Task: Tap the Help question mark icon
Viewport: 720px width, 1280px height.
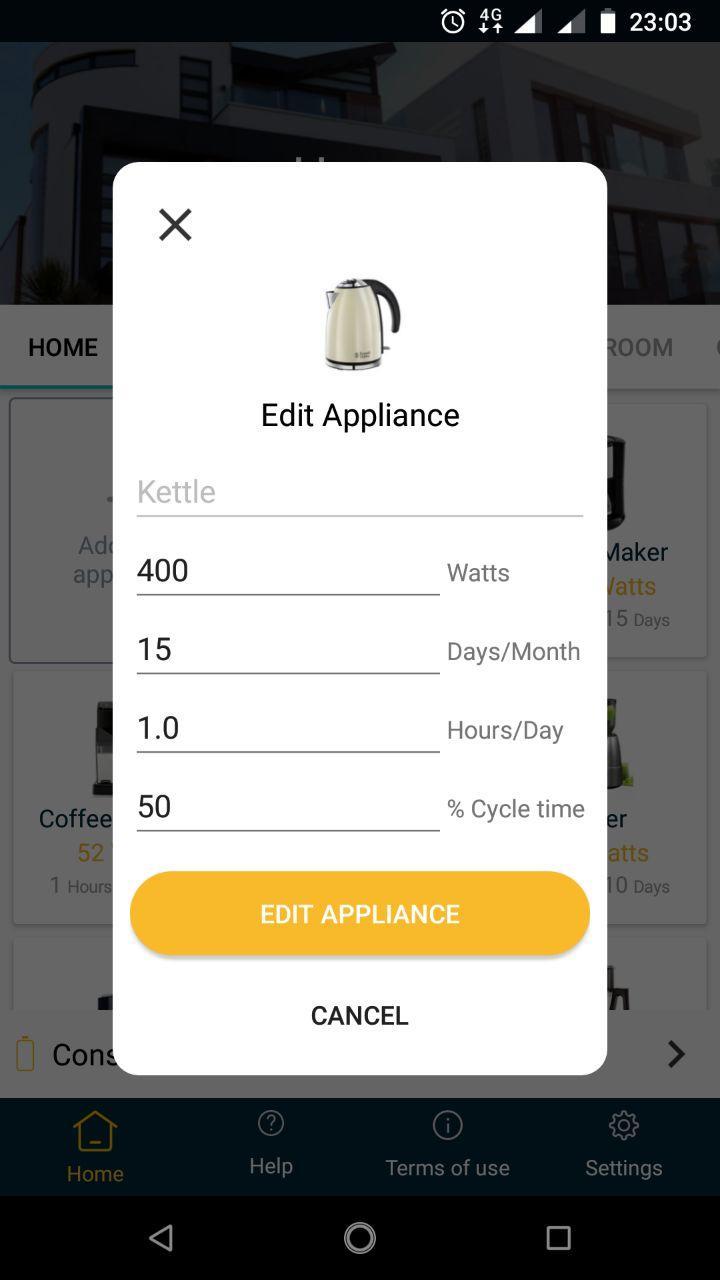Action: [270, 1124]
